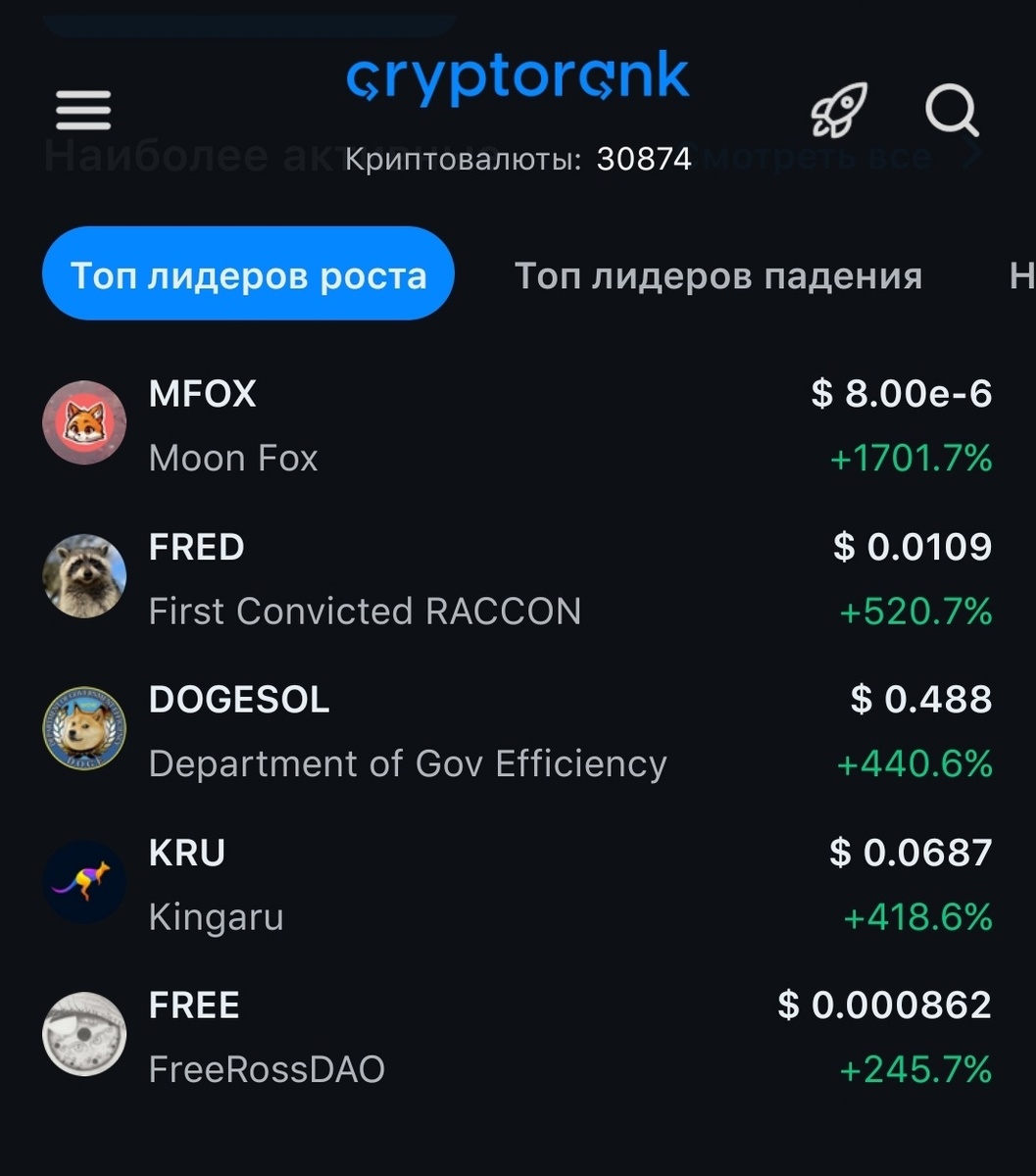The image size is (1036, 1176).
Task: Select the Топ лидеров роста tab
Action: pyautogui.click(x=248, y=275)
